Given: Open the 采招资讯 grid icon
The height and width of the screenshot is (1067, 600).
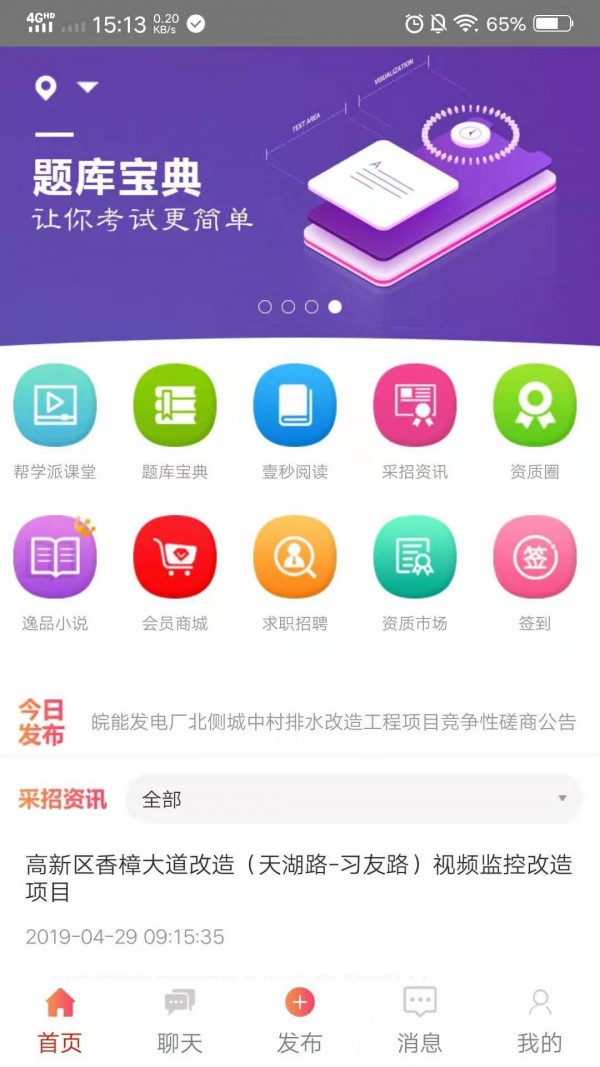Looking at the screenshot, I should click(415, 406).
